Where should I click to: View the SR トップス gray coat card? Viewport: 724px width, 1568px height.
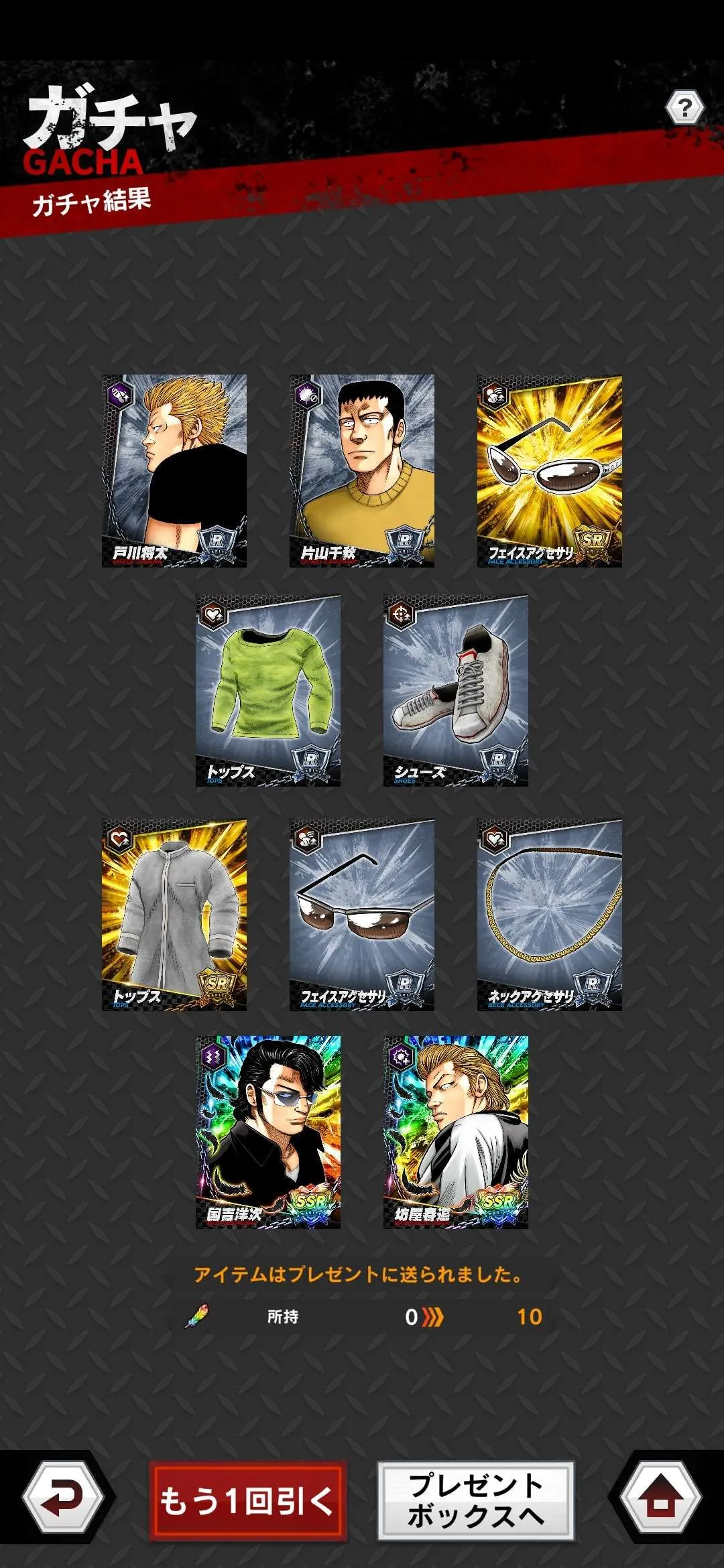[x=174, y=915]
